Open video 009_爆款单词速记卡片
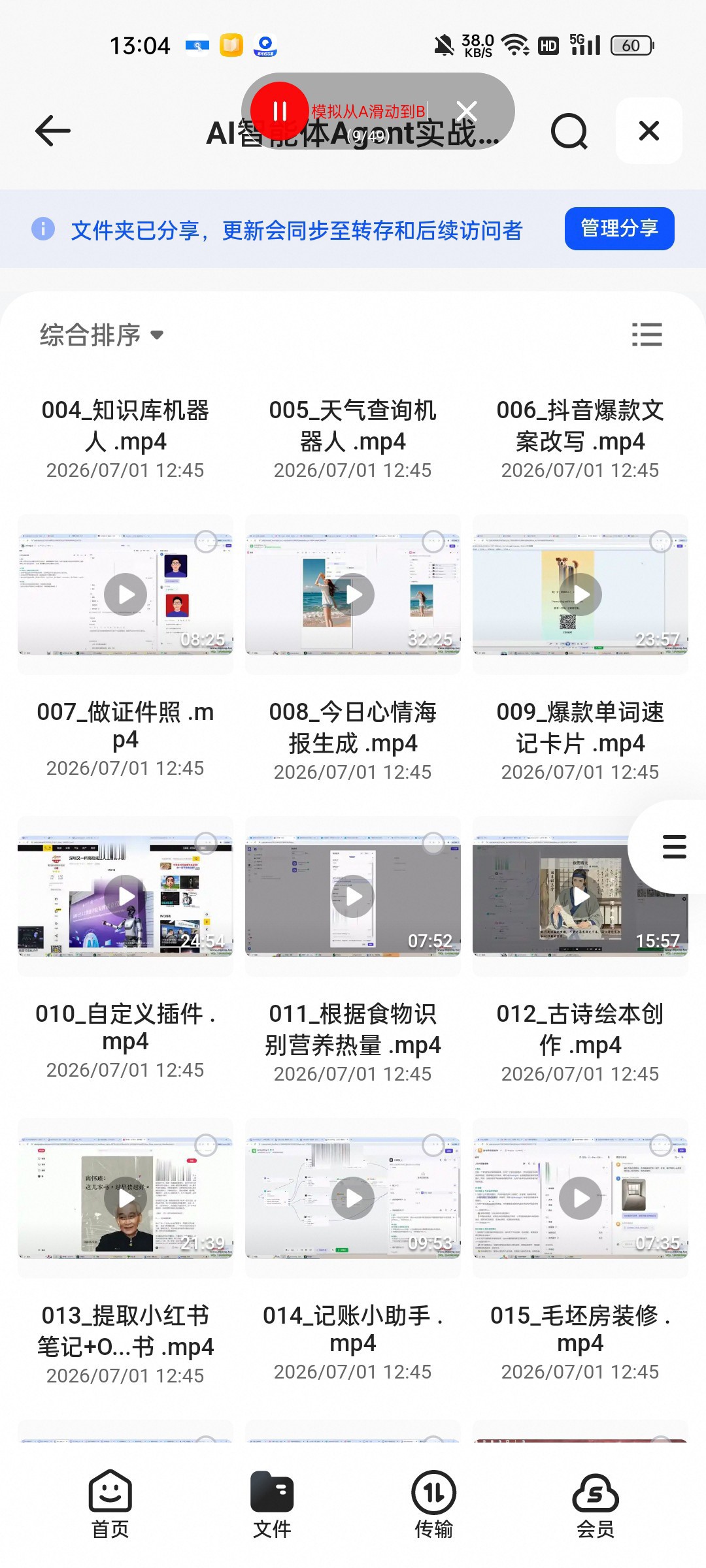Viewport: 706px width, 1568px height. click(x=580, y=595)
